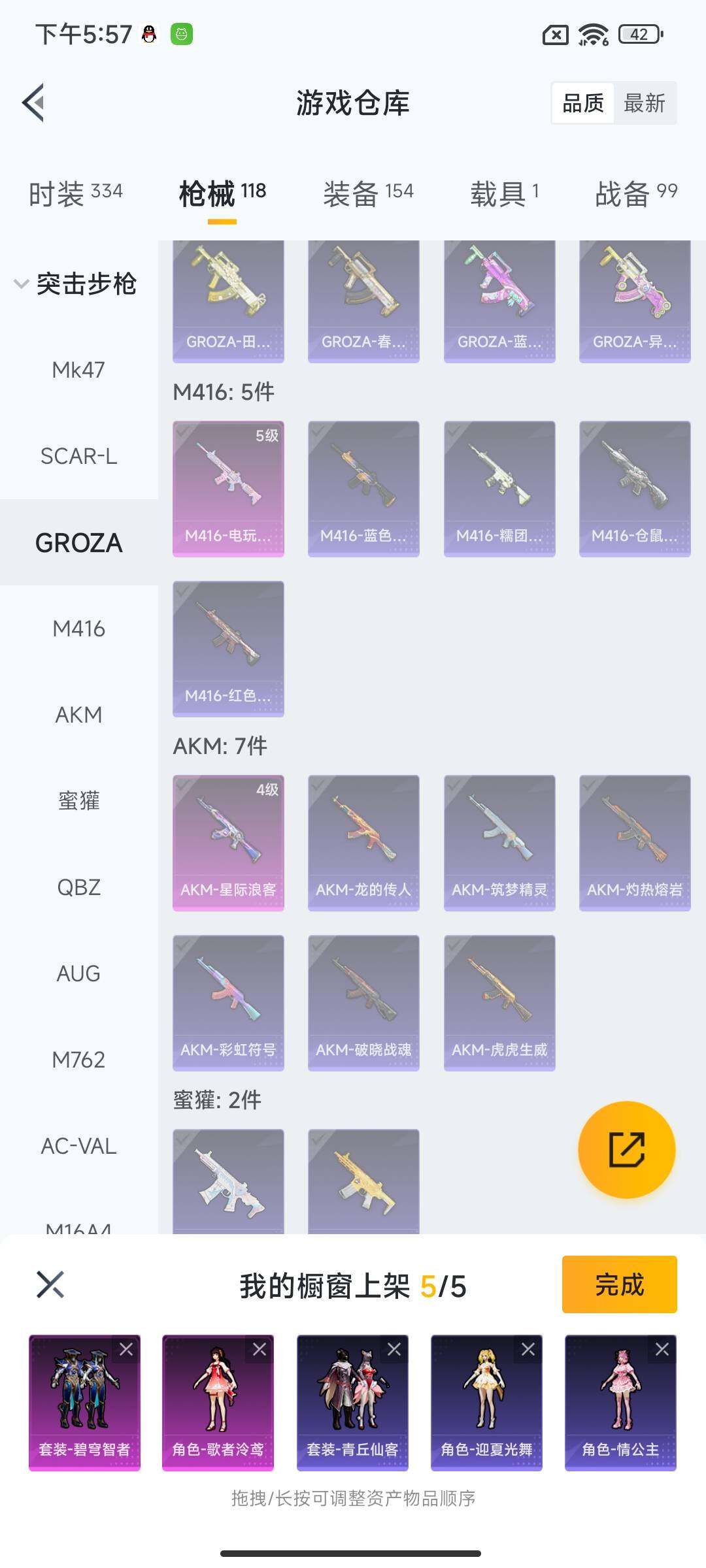The image size is (706, 1568).
Task: Collapse the 突击步枪 category chevron
Action: (20, 284)
